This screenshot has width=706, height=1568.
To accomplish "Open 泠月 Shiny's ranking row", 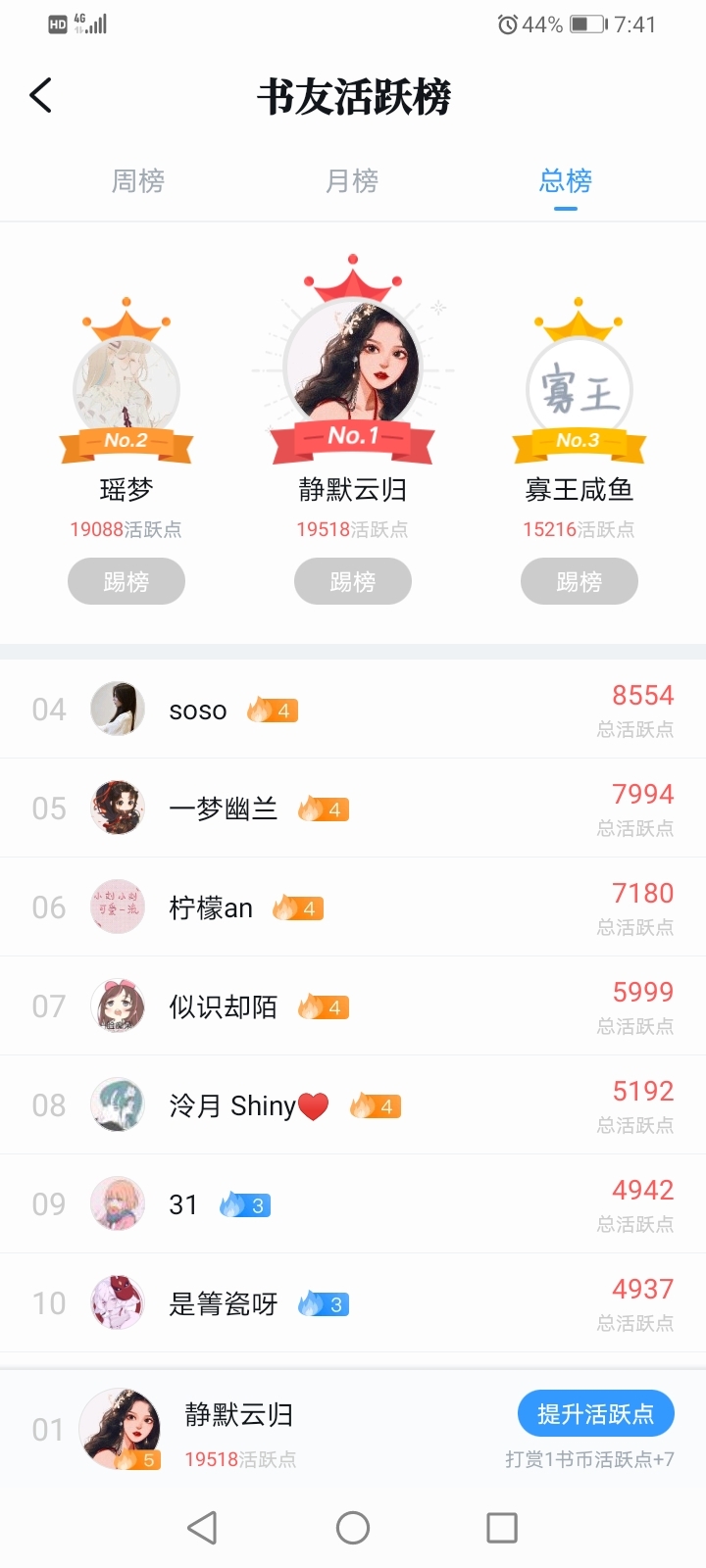I will 353,1105.
